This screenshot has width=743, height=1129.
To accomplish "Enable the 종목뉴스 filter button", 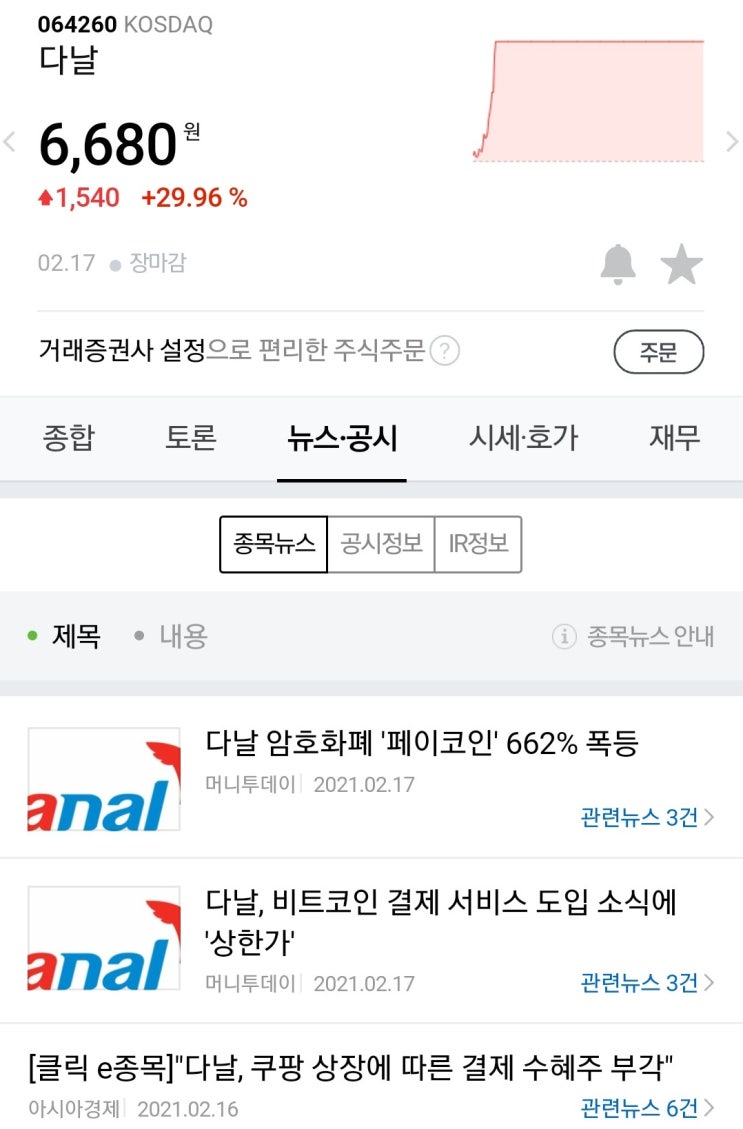I will [x=273, y=543].
